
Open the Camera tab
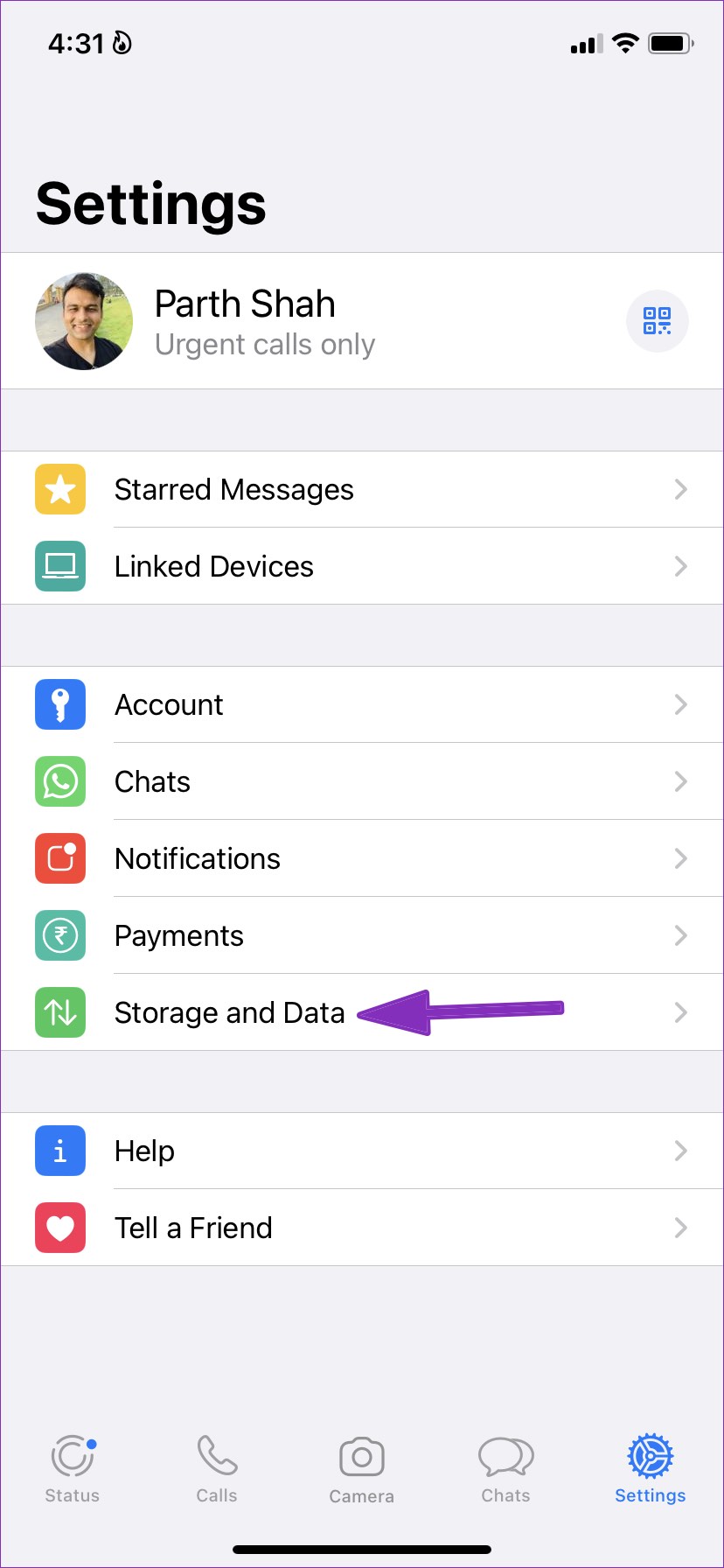[362, 1469]
